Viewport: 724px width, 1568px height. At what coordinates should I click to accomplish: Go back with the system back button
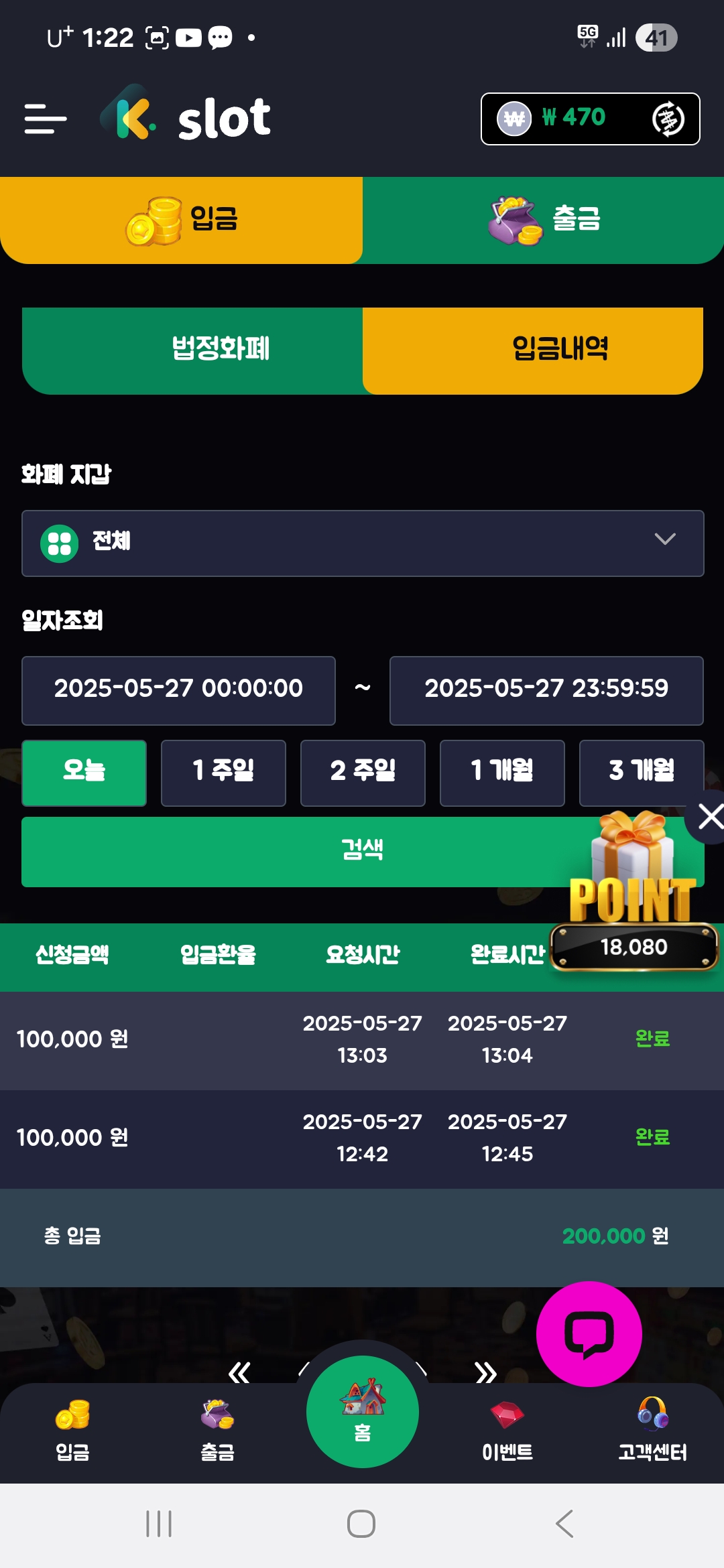click(564, 1524)
